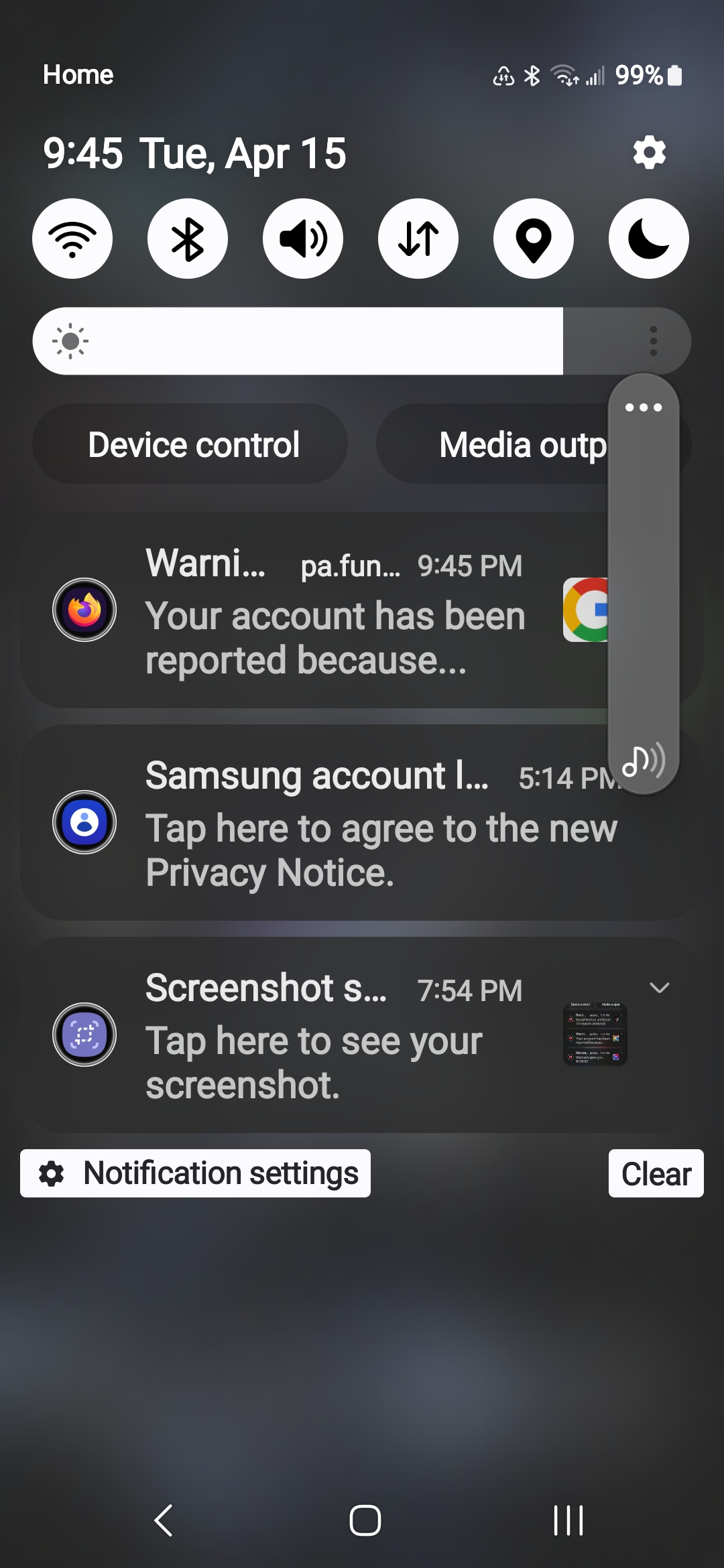The image size is (724, 1568).
Task: Toggle the mobile data quick setting
Action: 418,239
